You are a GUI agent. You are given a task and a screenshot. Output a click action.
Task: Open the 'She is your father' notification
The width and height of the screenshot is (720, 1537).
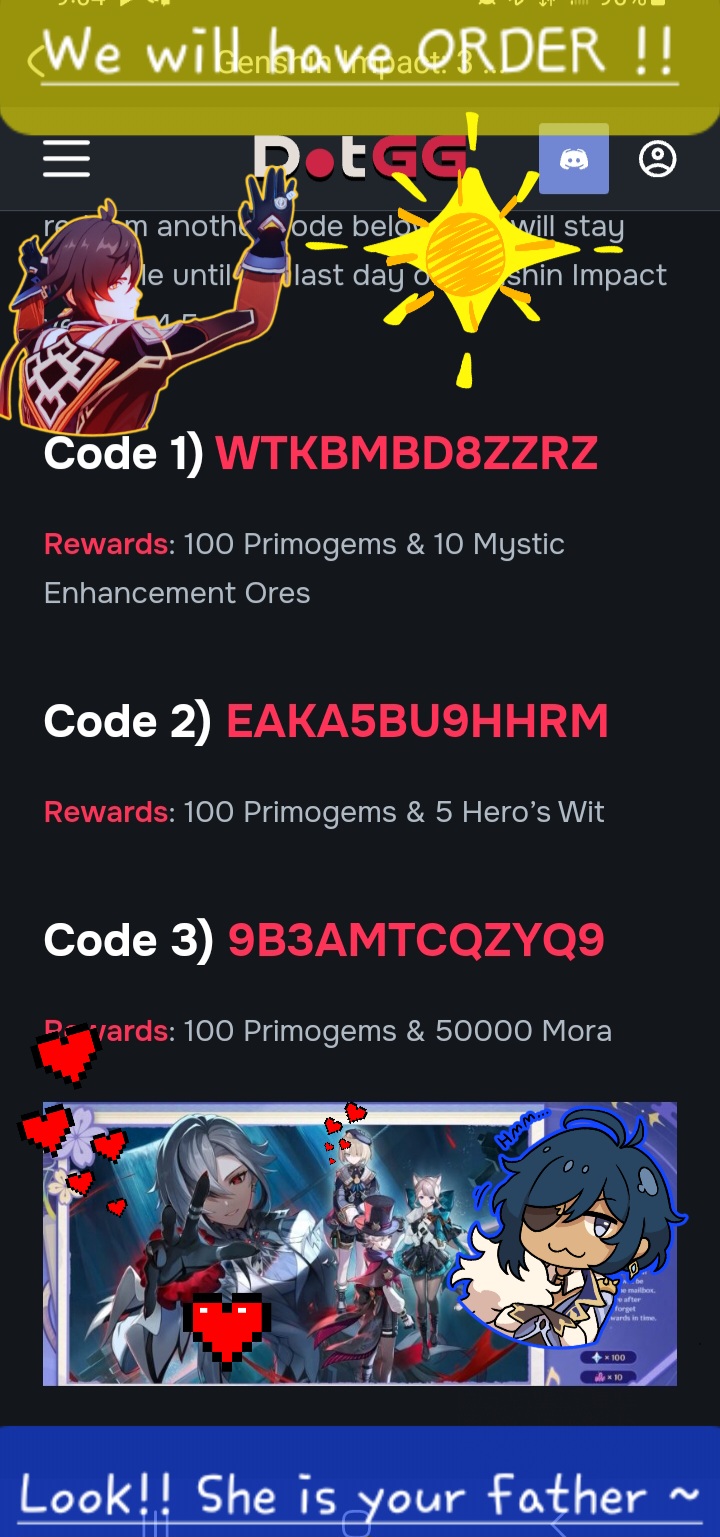pyautogui.click(x=360, y=1495)
